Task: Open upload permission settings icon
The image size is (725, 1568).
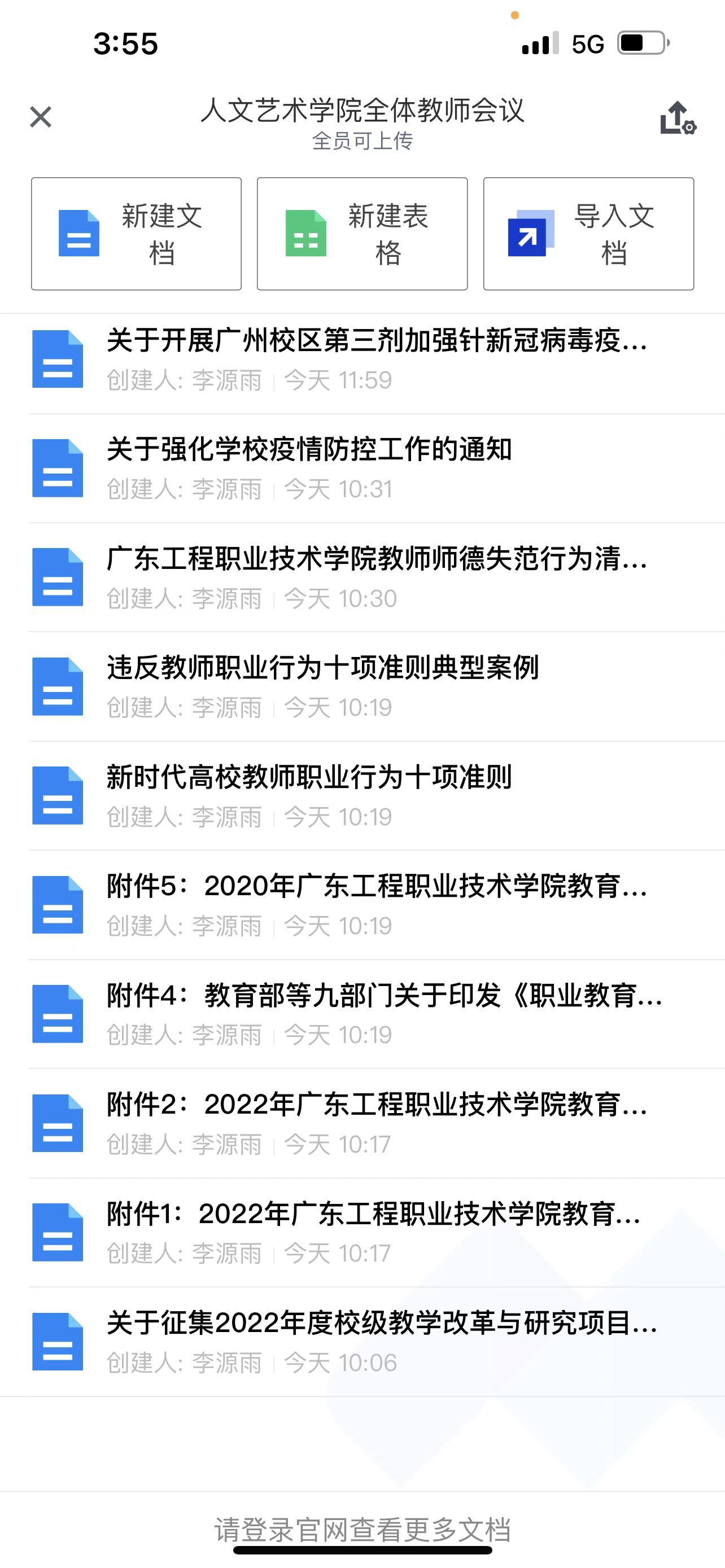Action: [678, 118]
